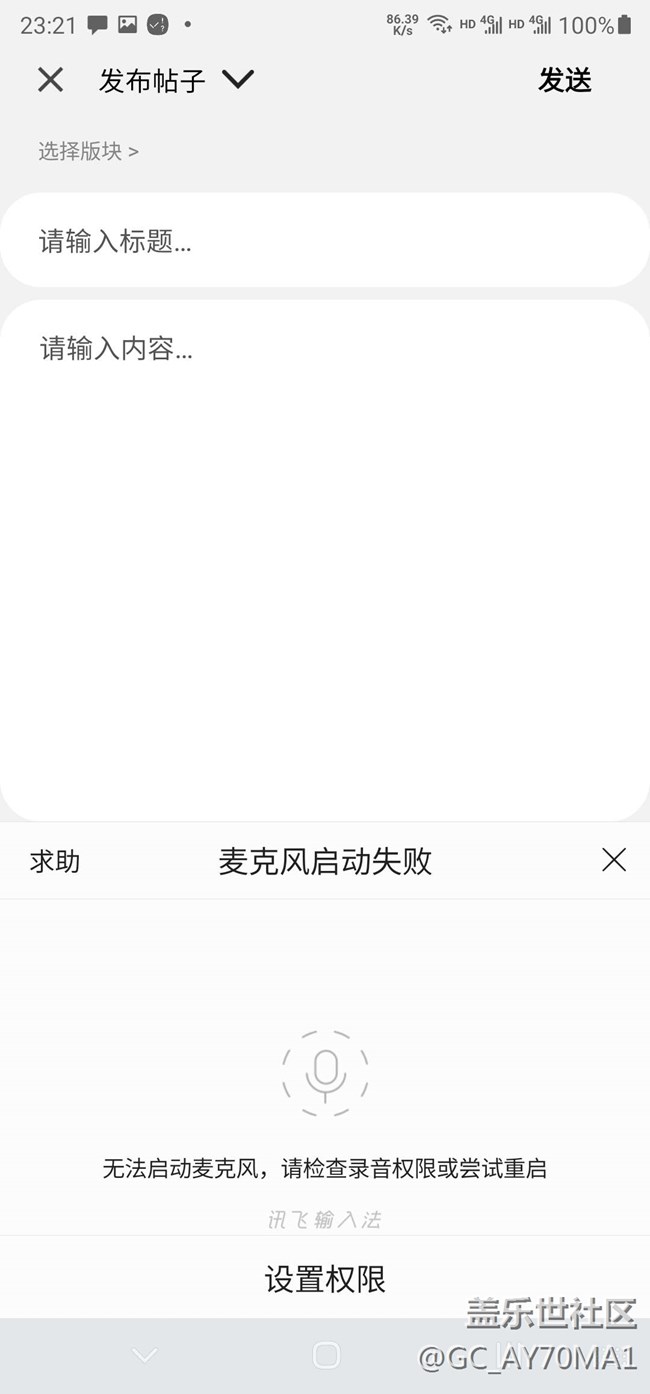Expand the 发布帖子 dropdown arrow

click(x=238, y=79)
